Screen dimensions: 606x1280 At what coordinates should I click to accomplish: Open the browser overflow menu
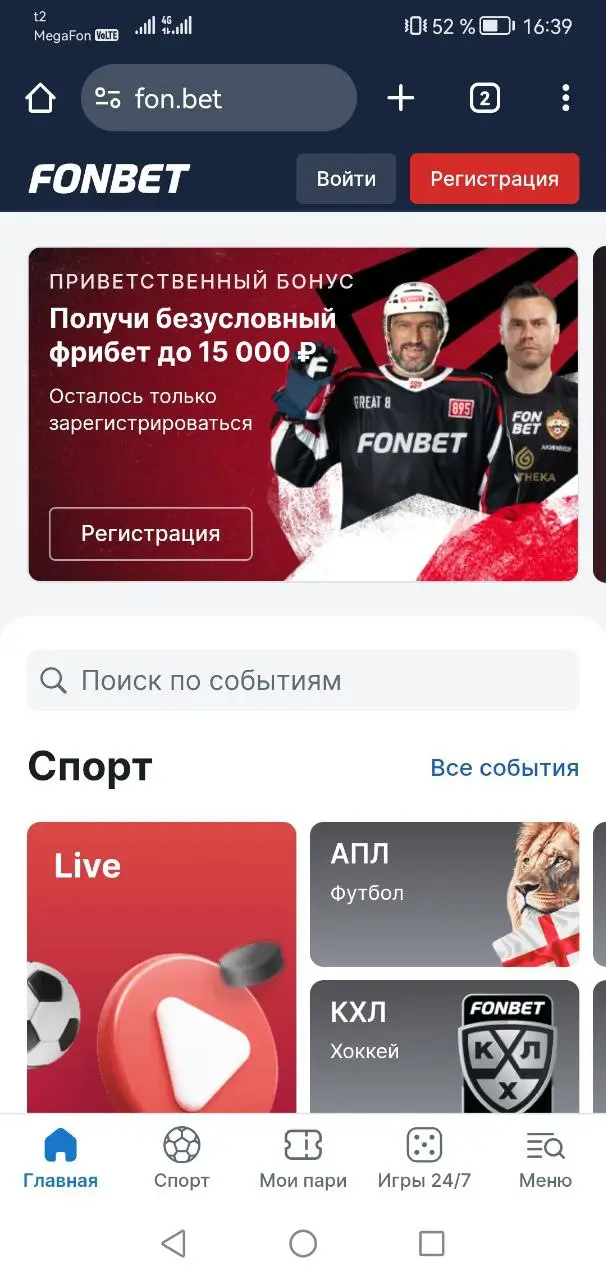point(565,98)
